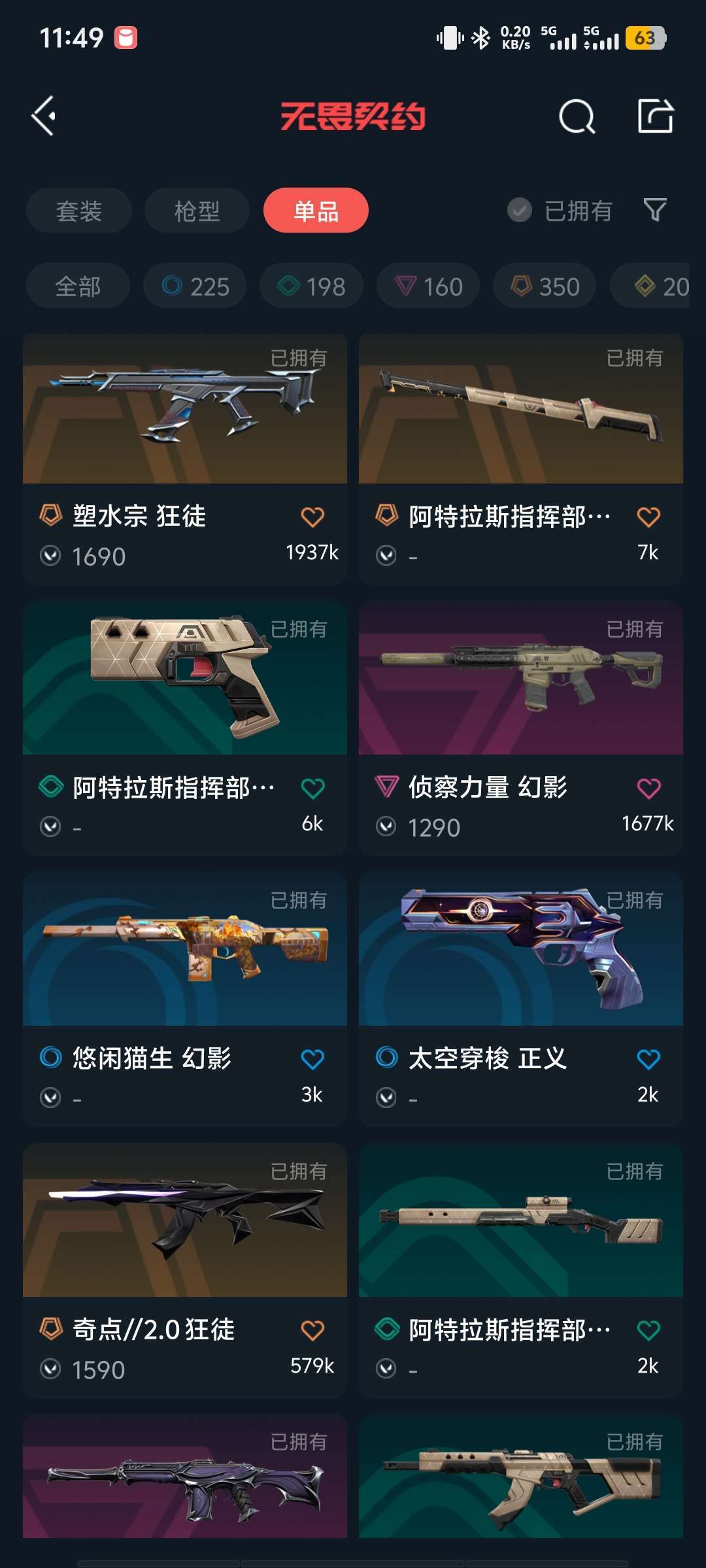Like the 奇点//2.0 狂徒 skin
The image size is (706, 1568).
(x=312, y=1331)
